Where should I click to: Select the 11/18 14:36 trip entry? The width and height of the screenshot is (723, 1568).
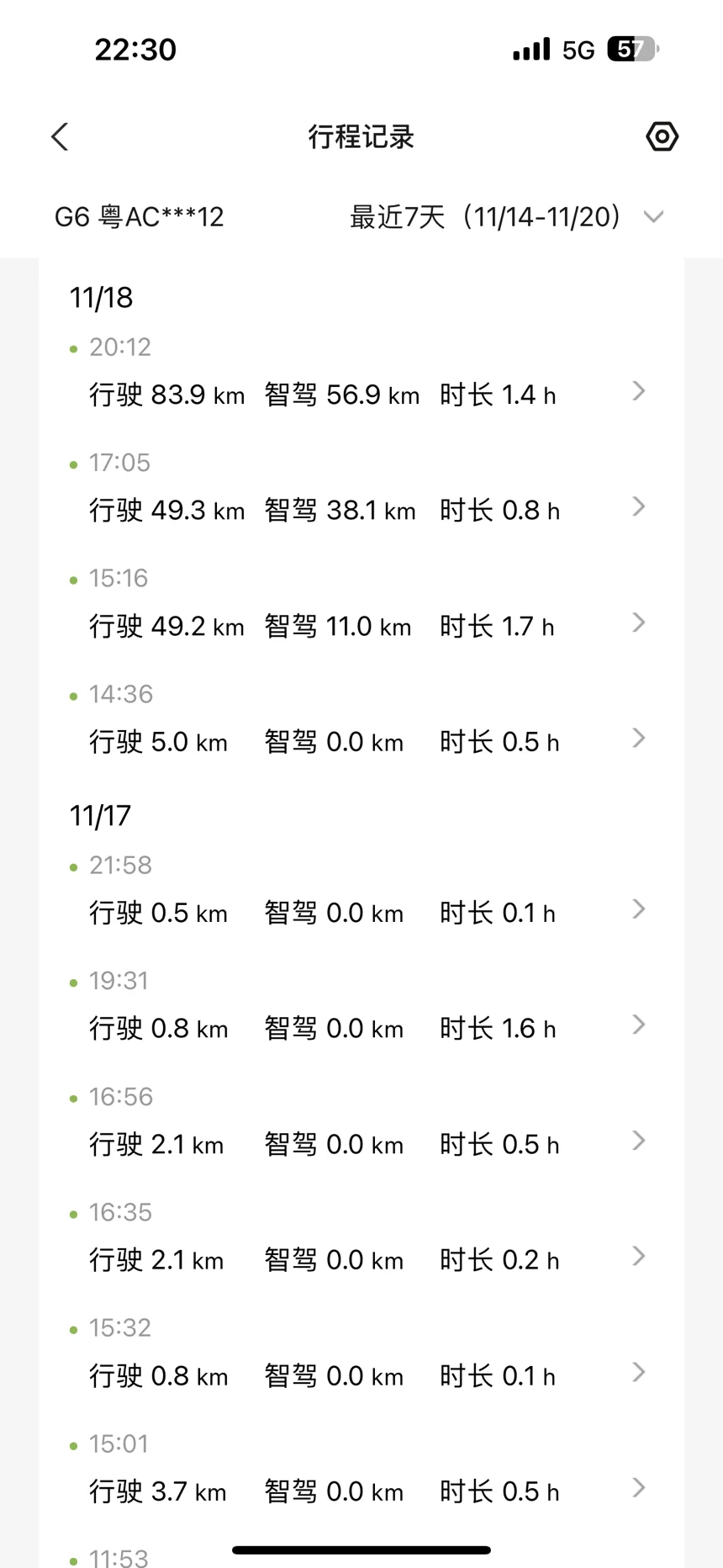(x=361, y=740)
